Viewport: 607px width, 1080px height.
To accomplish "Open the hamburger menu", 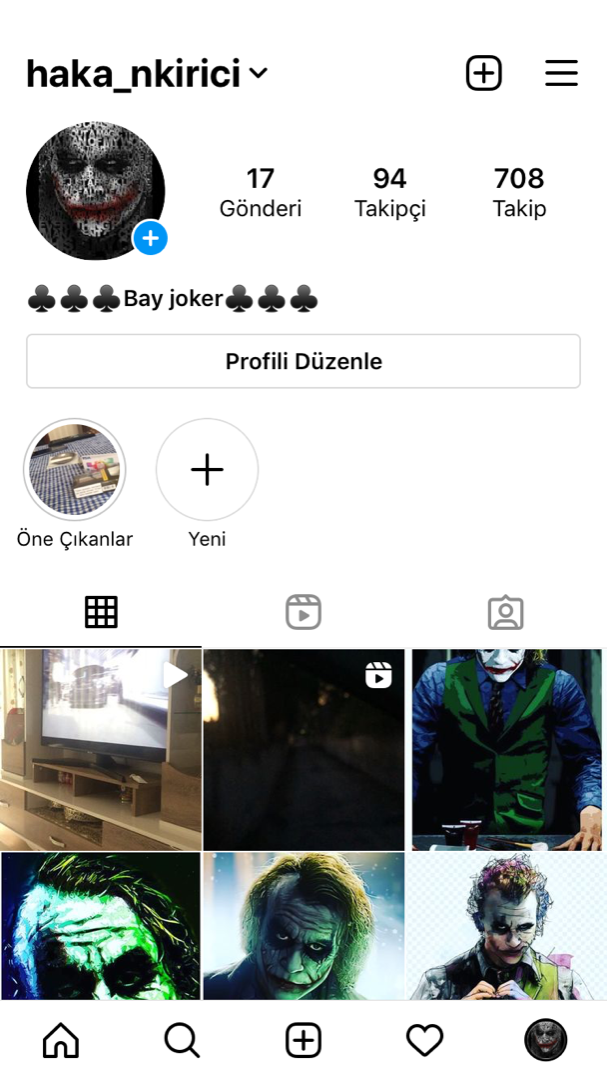I will click(562, 73).
